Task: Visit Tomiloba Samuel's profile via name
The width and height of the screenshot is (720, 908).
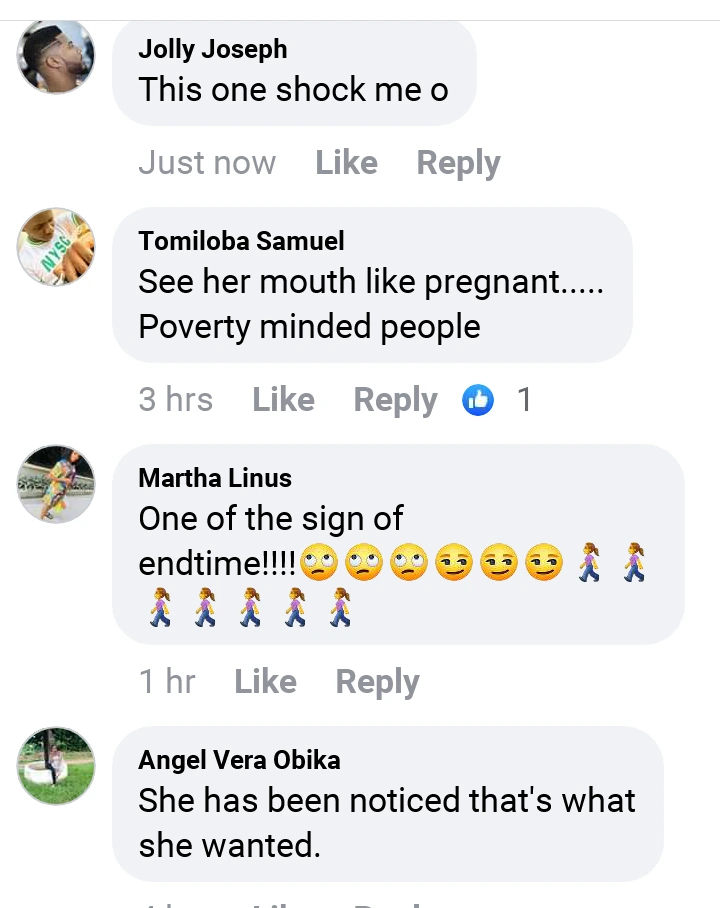Action: pos(241,241)
